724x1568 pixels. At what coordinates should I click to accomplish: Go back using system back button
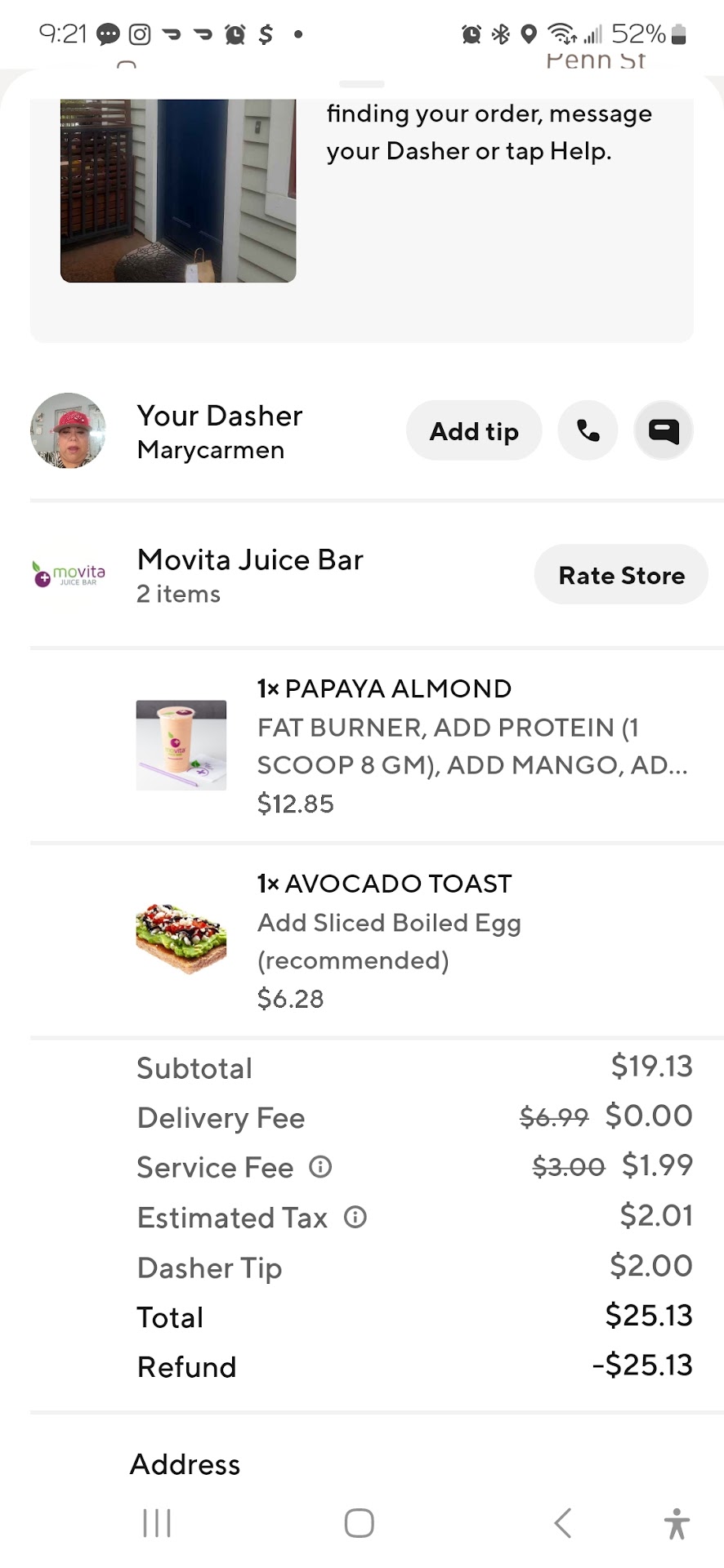pos(562,1522)
